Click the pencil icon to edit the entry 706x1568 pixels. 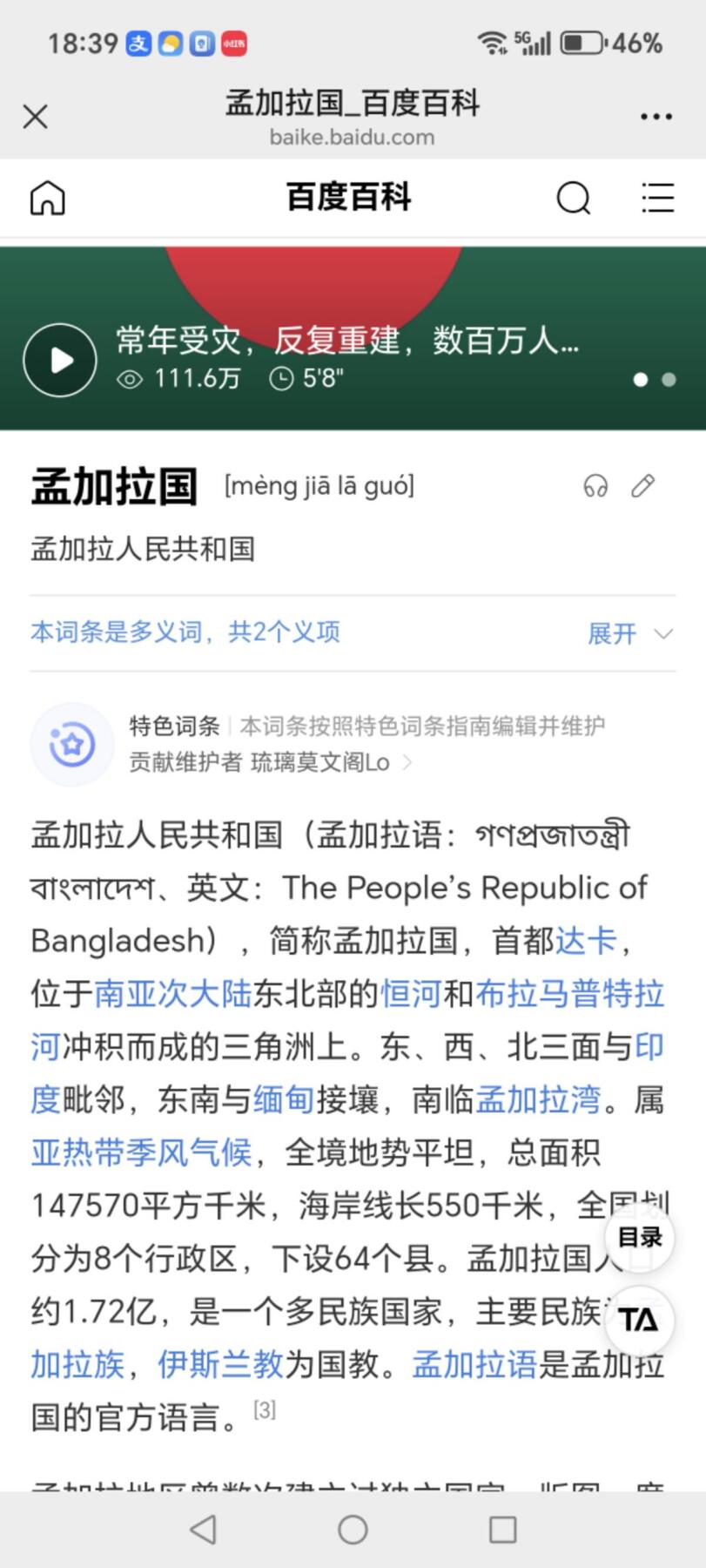coord(644,486)
